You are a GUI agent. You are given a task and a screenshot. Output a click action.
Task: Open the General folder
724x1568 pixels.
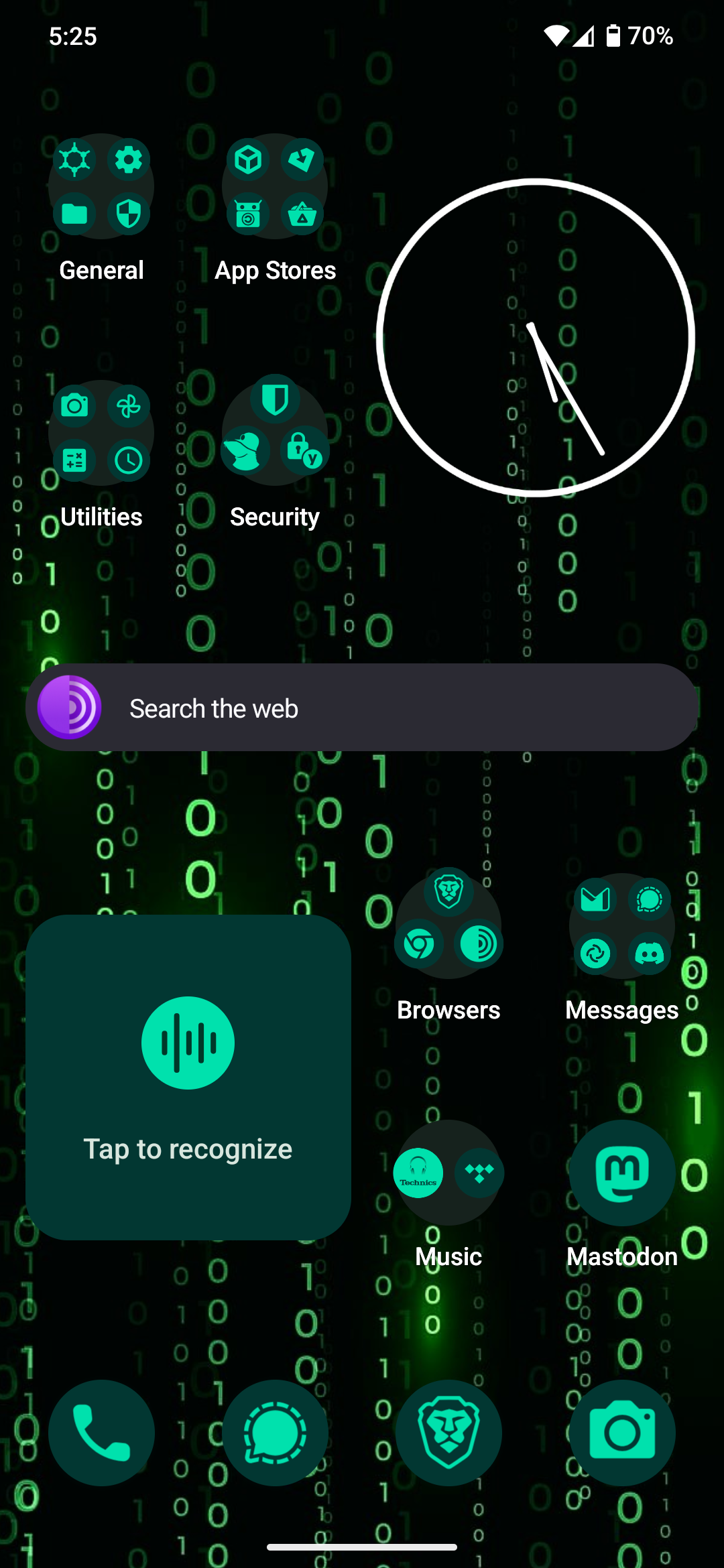pyautogui.click(x=101, y=187)
